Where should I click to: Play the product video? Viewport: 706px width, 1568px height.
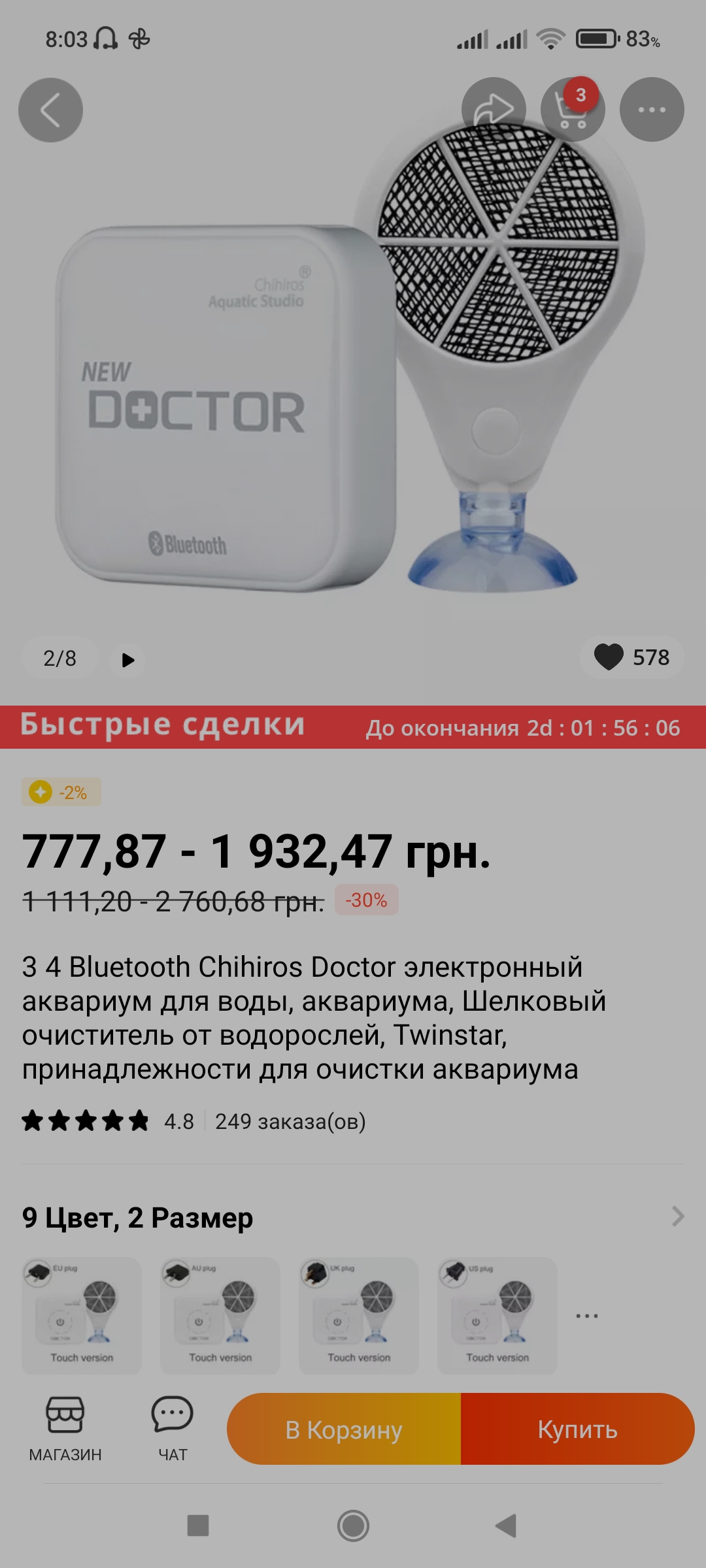[128, 659]
